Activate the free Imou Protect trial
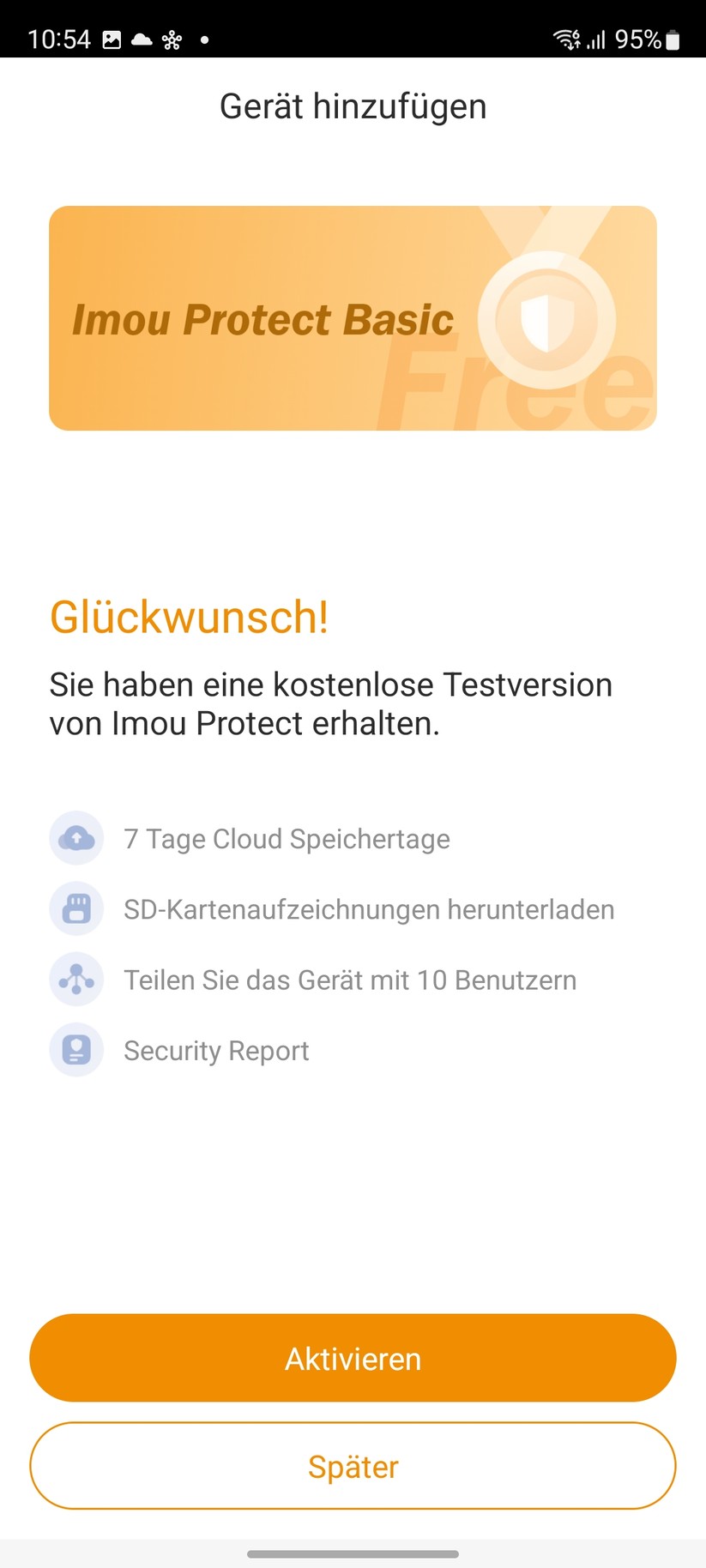Screen dimensions: 706x1568 coord(353,1358)
